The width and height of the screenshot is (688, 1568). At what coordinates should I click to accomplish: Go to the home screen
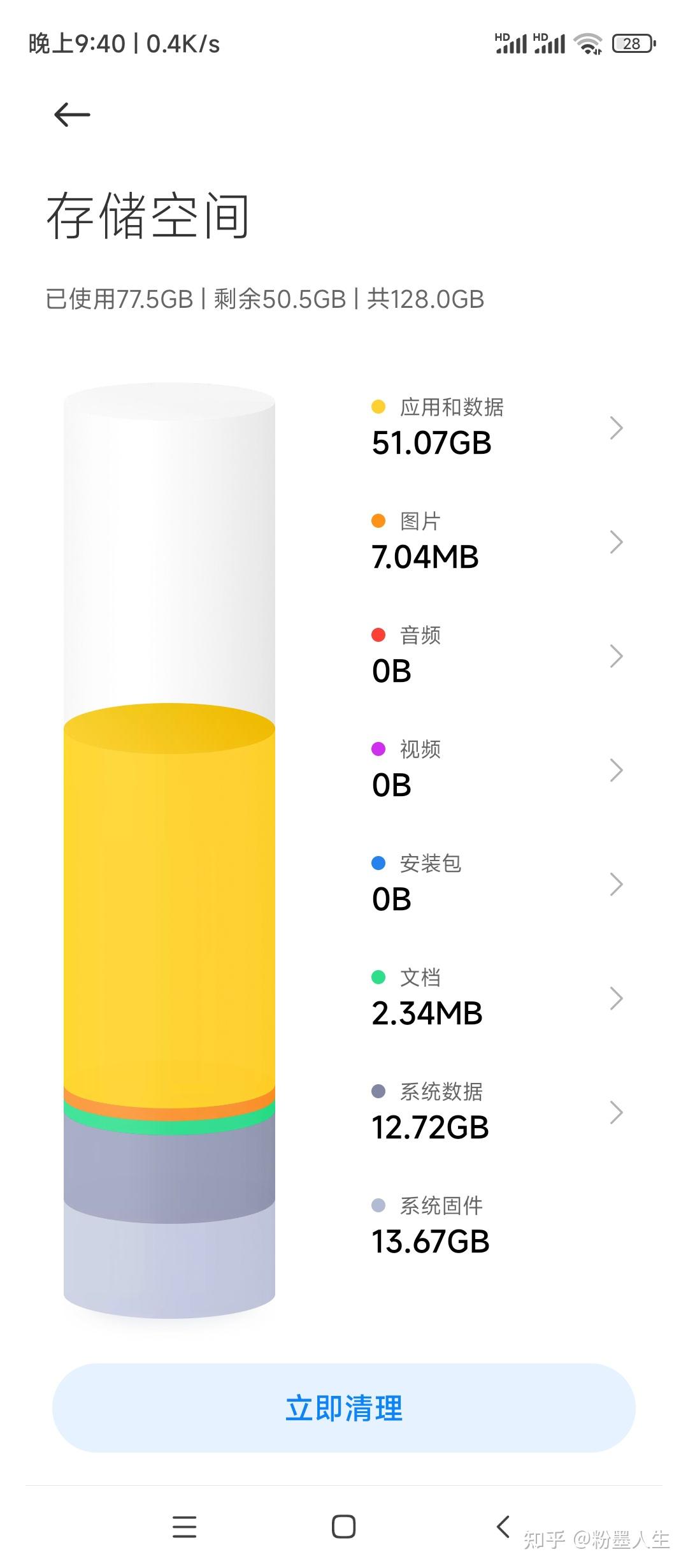[x=343, y=1527]
